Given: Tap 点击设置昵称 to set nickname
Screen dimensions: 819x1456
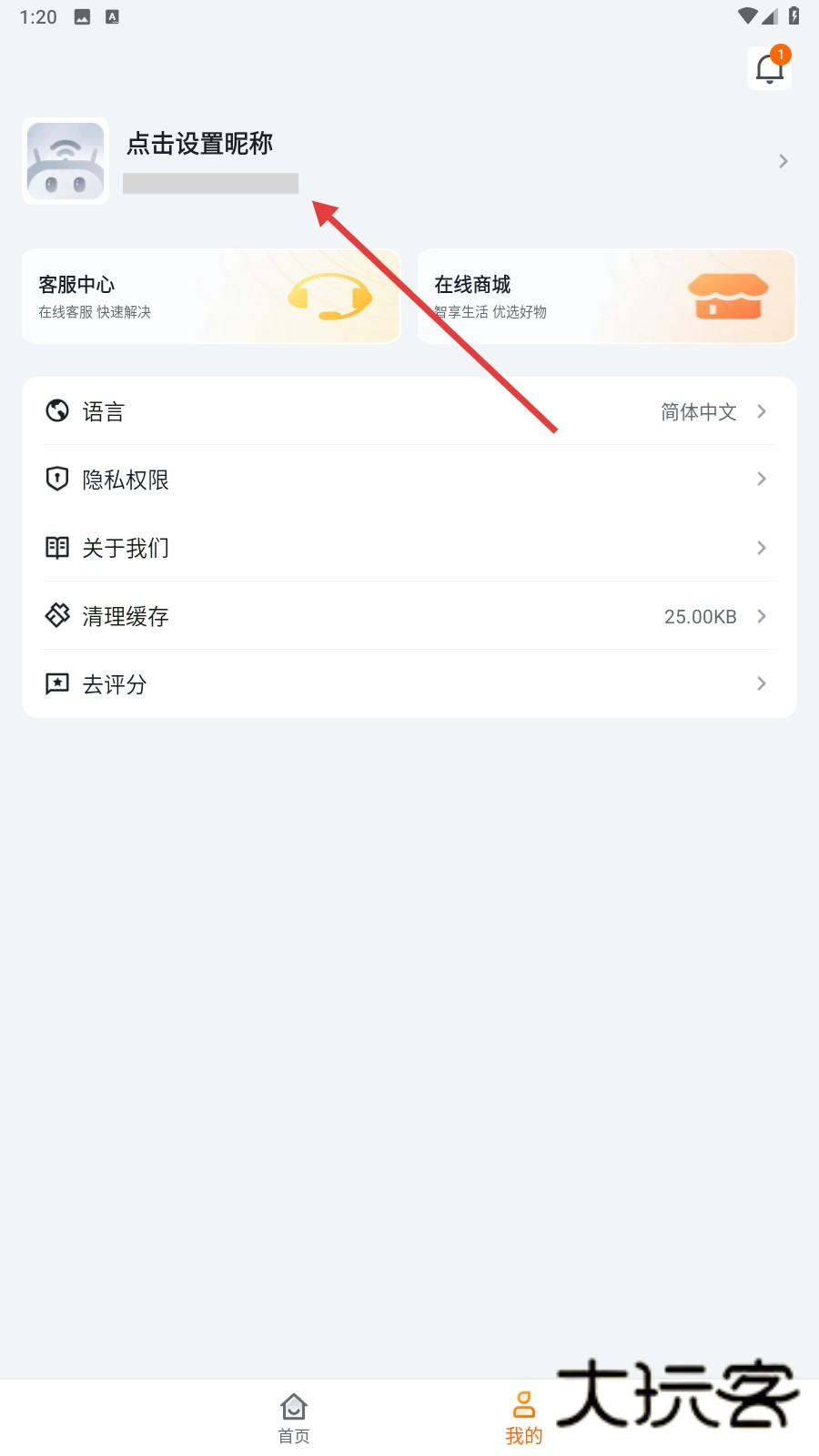Looking at the screenshot, I should click(199, 144).
